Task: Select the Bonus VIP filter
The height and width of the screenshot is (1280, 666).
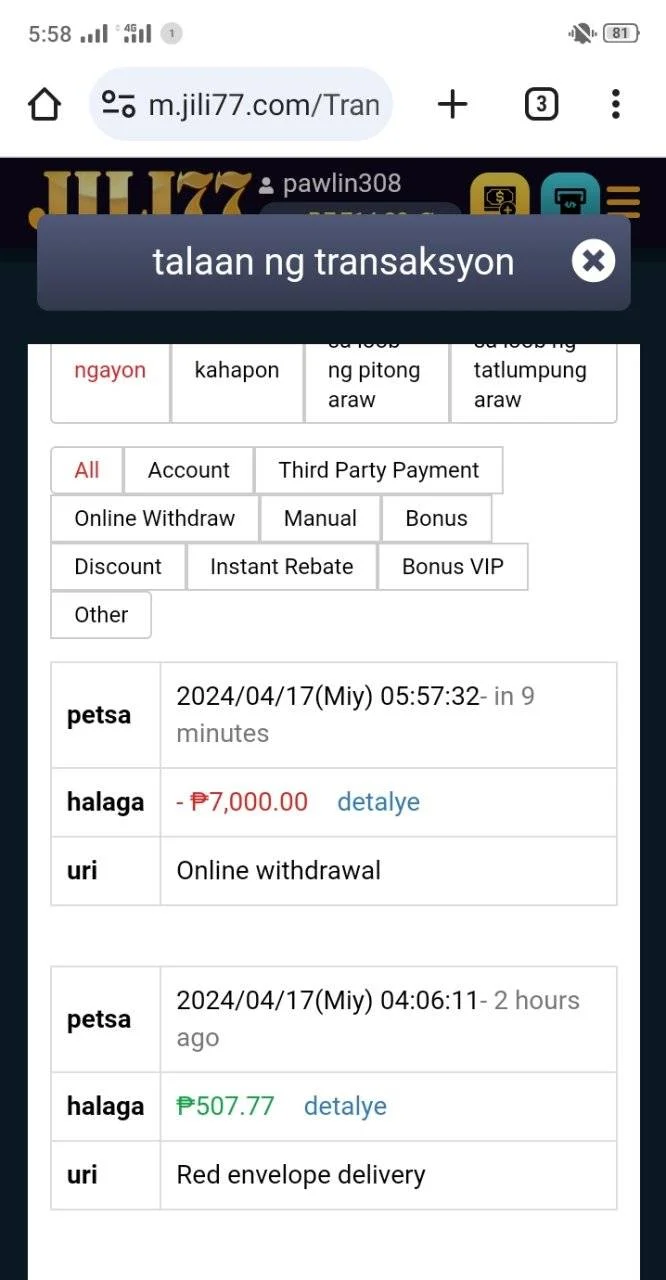Action: click(453, 566)
